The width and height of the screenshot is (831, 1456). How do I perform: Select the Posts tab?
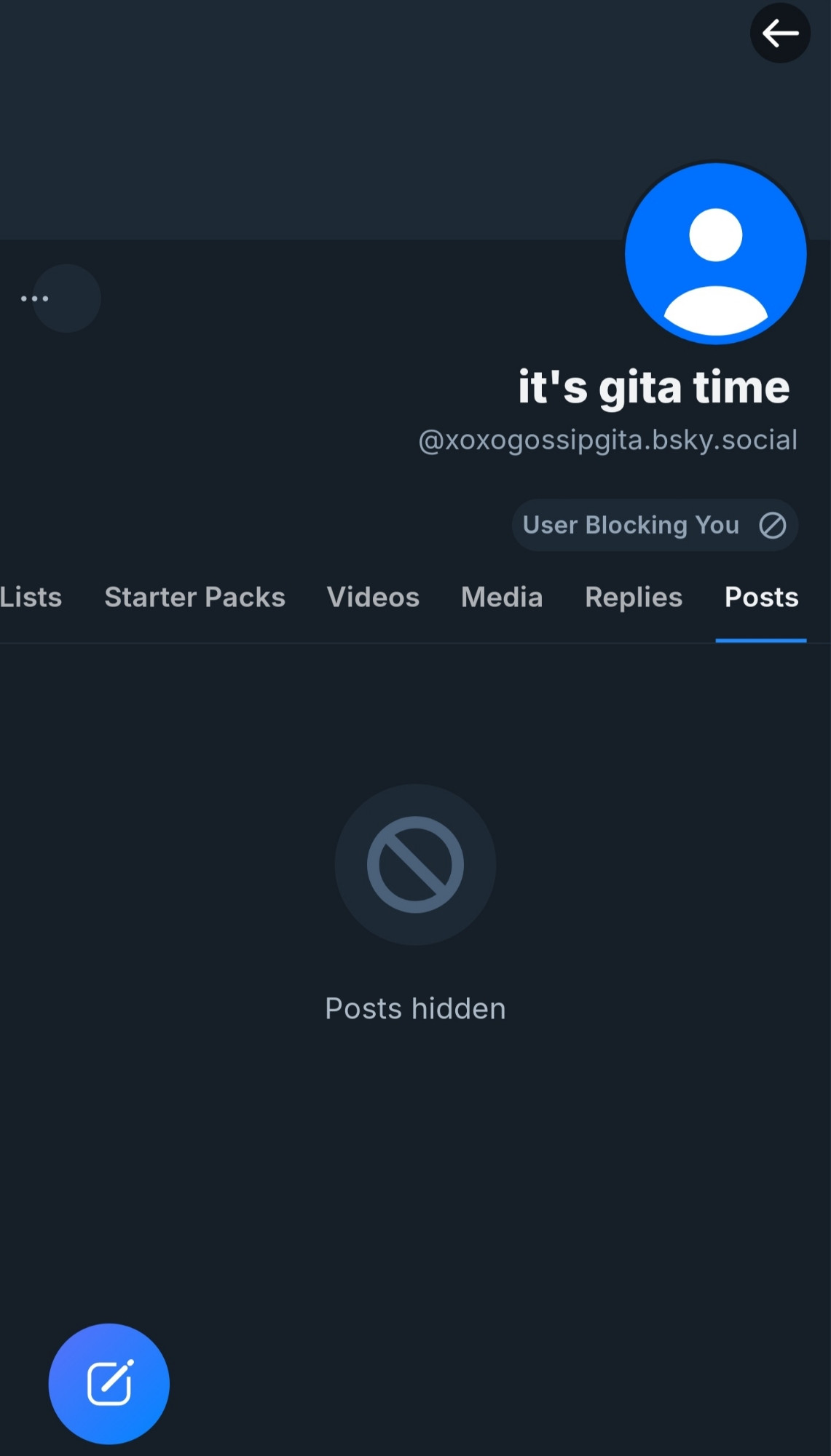click(761, 597)
